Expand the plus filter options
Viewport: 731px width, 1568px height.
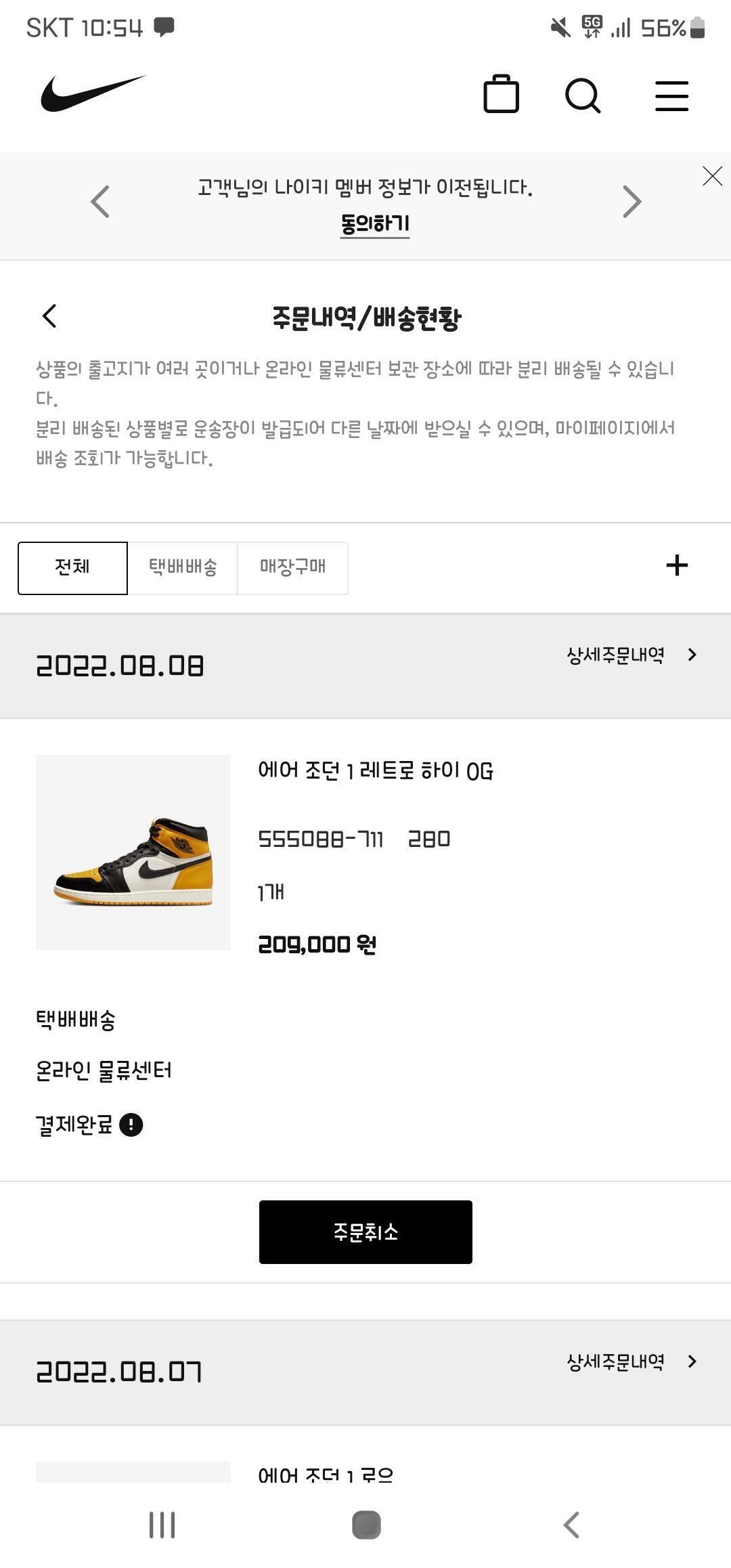[x=677, y=565]
